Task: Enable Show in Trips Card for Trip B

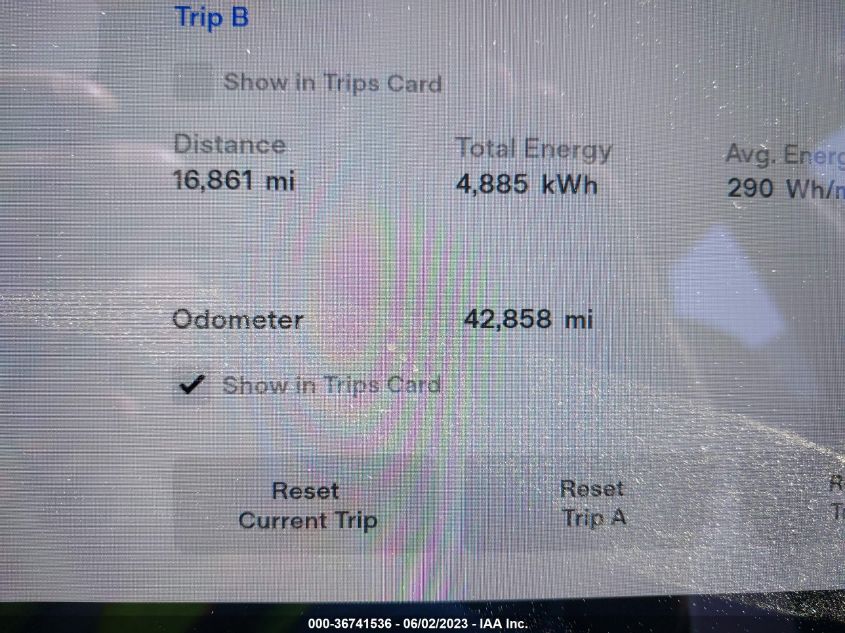Action: (193, 82)
